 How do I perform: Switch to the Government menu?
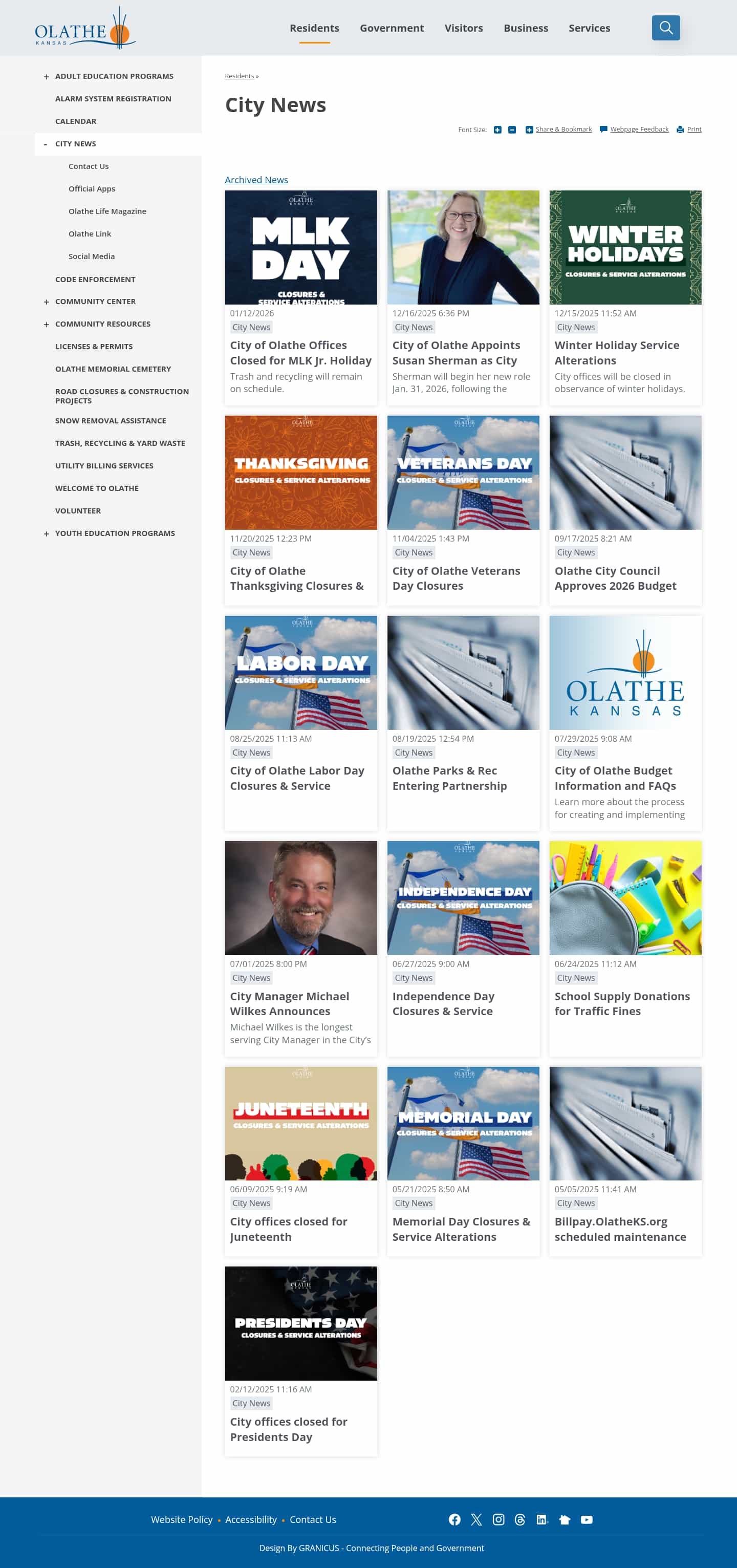tap(392, 28)
